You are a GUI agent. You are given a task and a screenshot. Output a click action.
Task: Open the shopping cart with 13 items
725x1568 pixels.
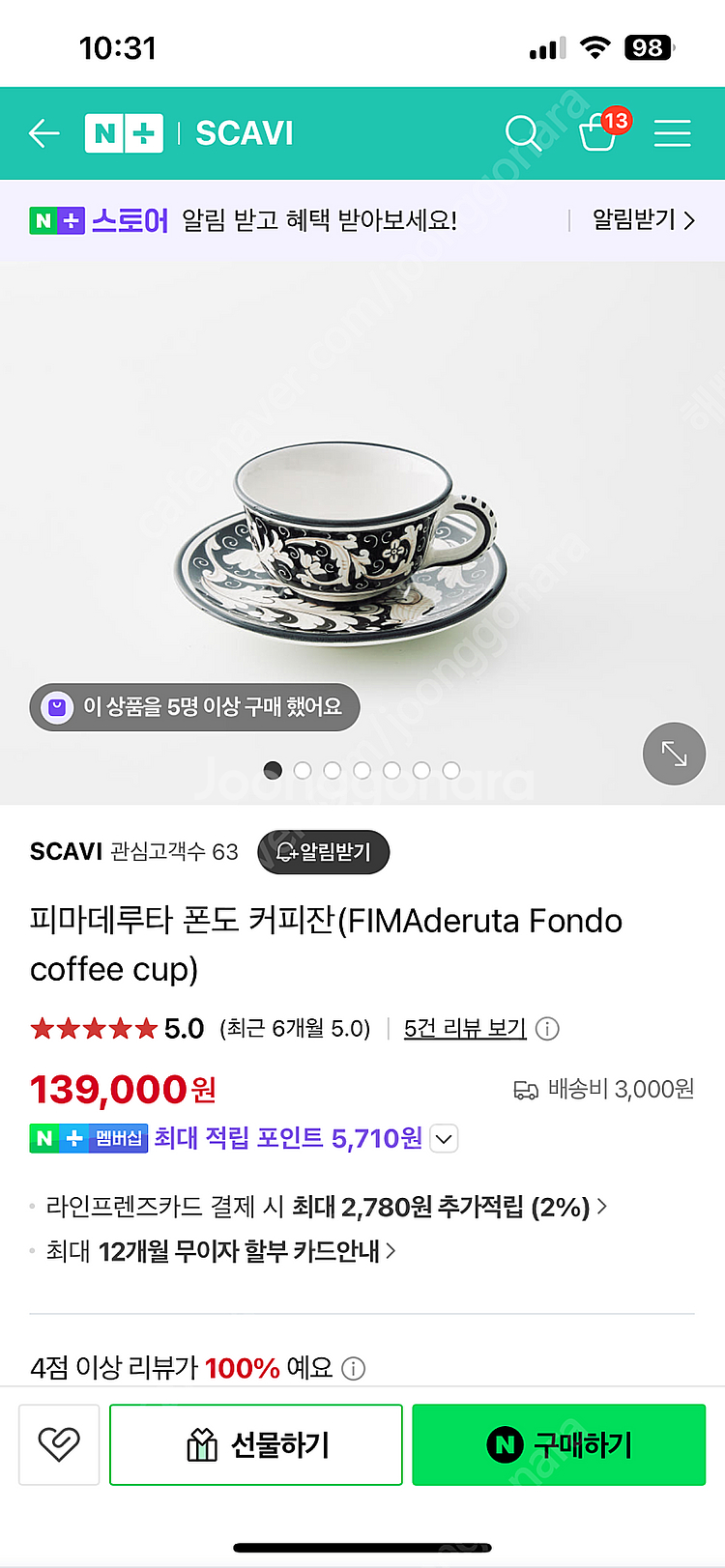click(x=599, y=133)
